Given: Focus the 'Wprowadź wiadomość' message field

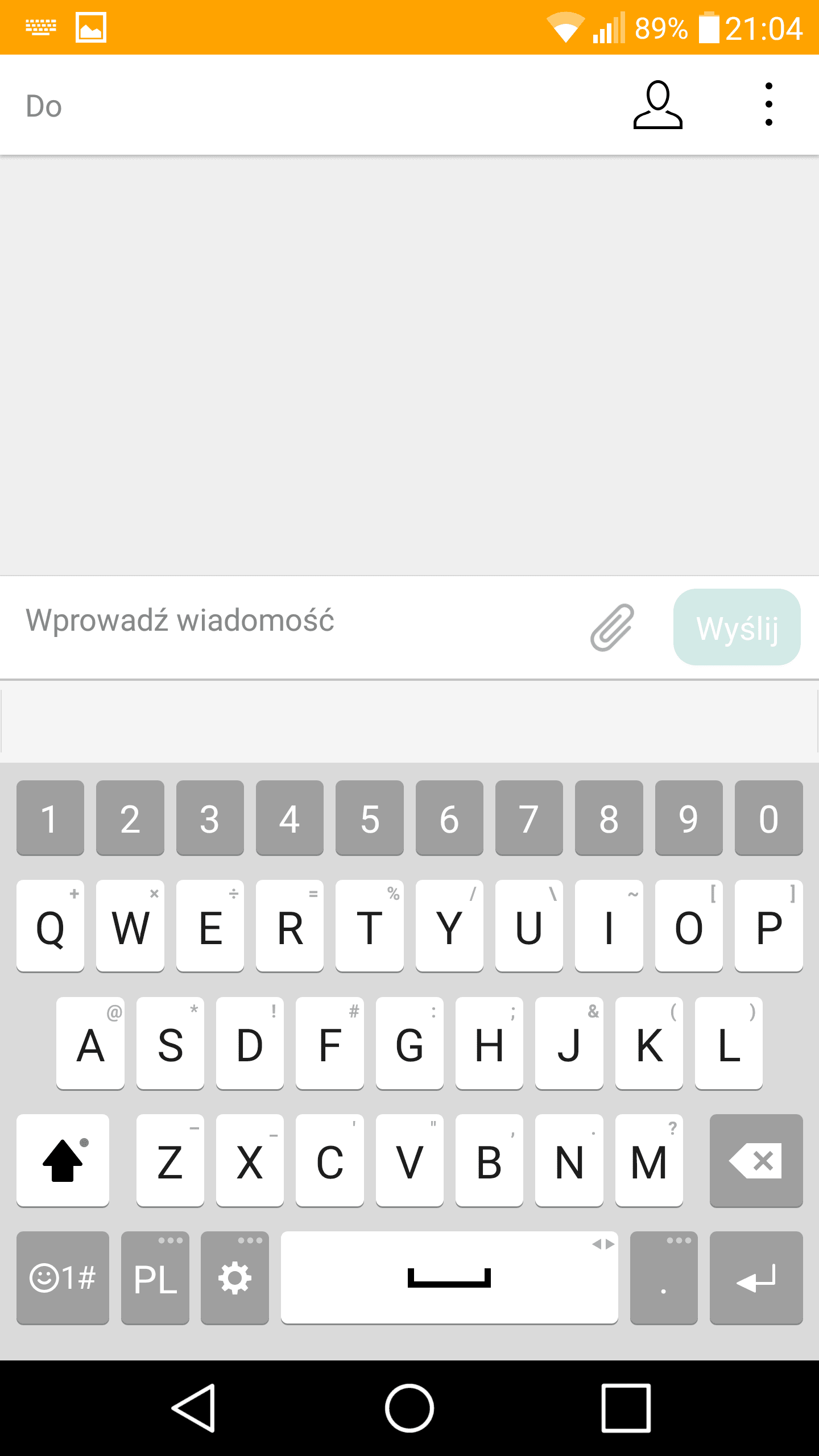Looking at the screenshot, I should click(x=296, y=621).
